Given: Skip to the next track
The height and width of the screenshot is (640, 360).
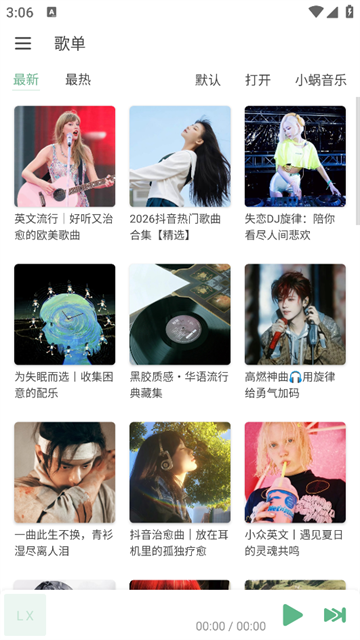Looking at the screenshot, I should click(335, 615).
